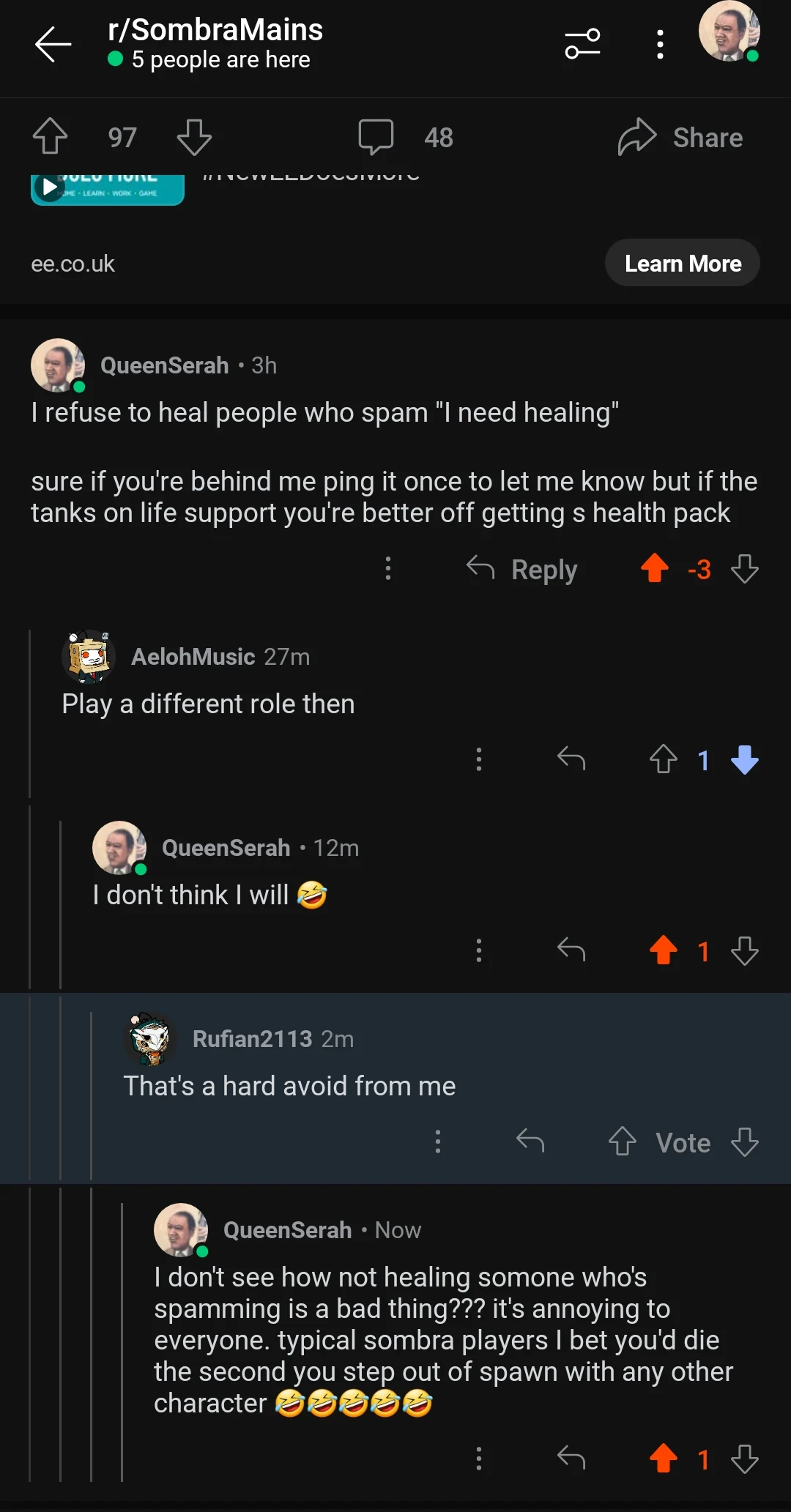
Task: Downvote the main post
Action: (x=193, y=136)
